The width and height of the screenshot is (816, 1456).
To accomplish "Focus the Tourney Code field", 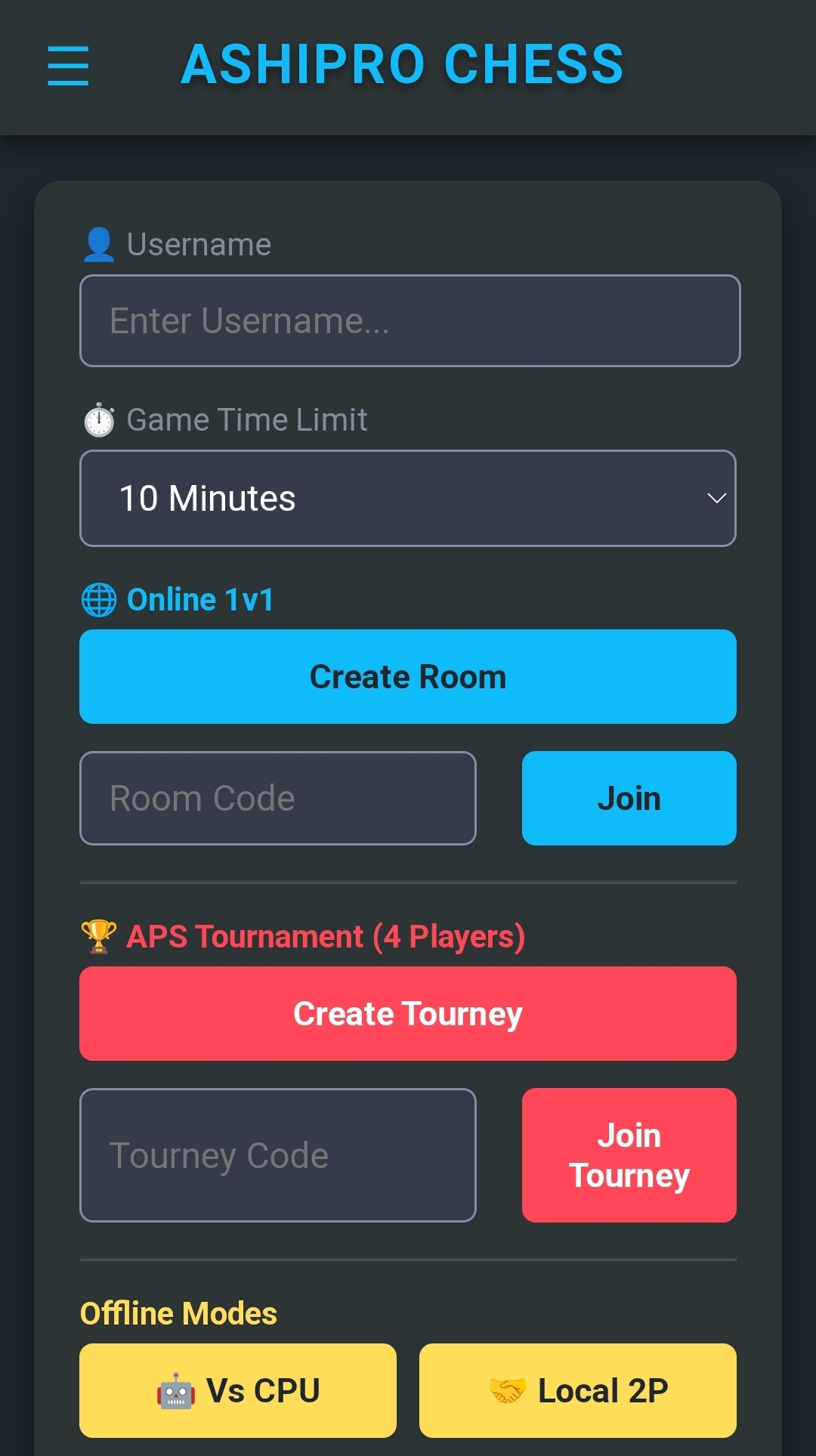I will click(278, 1155).
